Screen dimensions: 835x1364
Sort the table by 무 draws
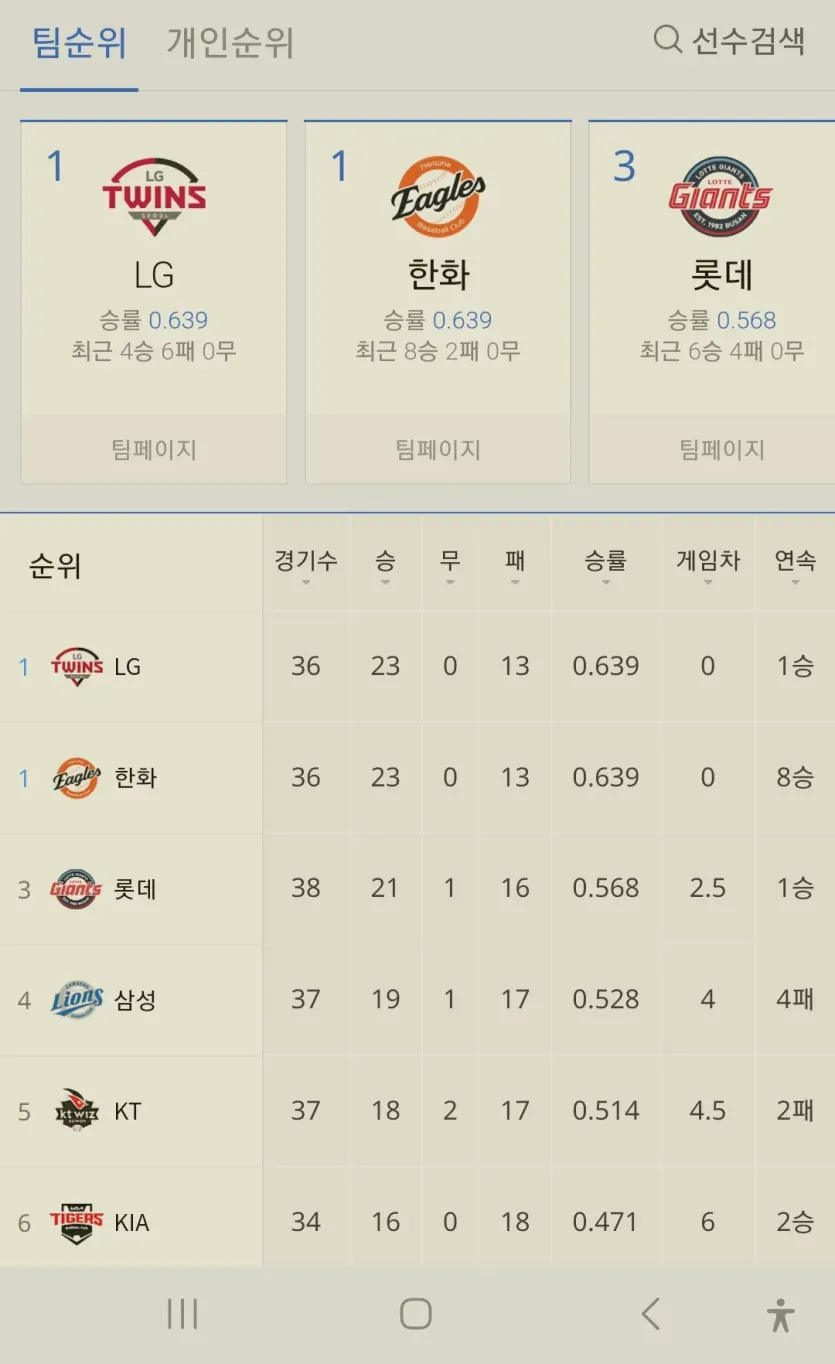point(450,565)
